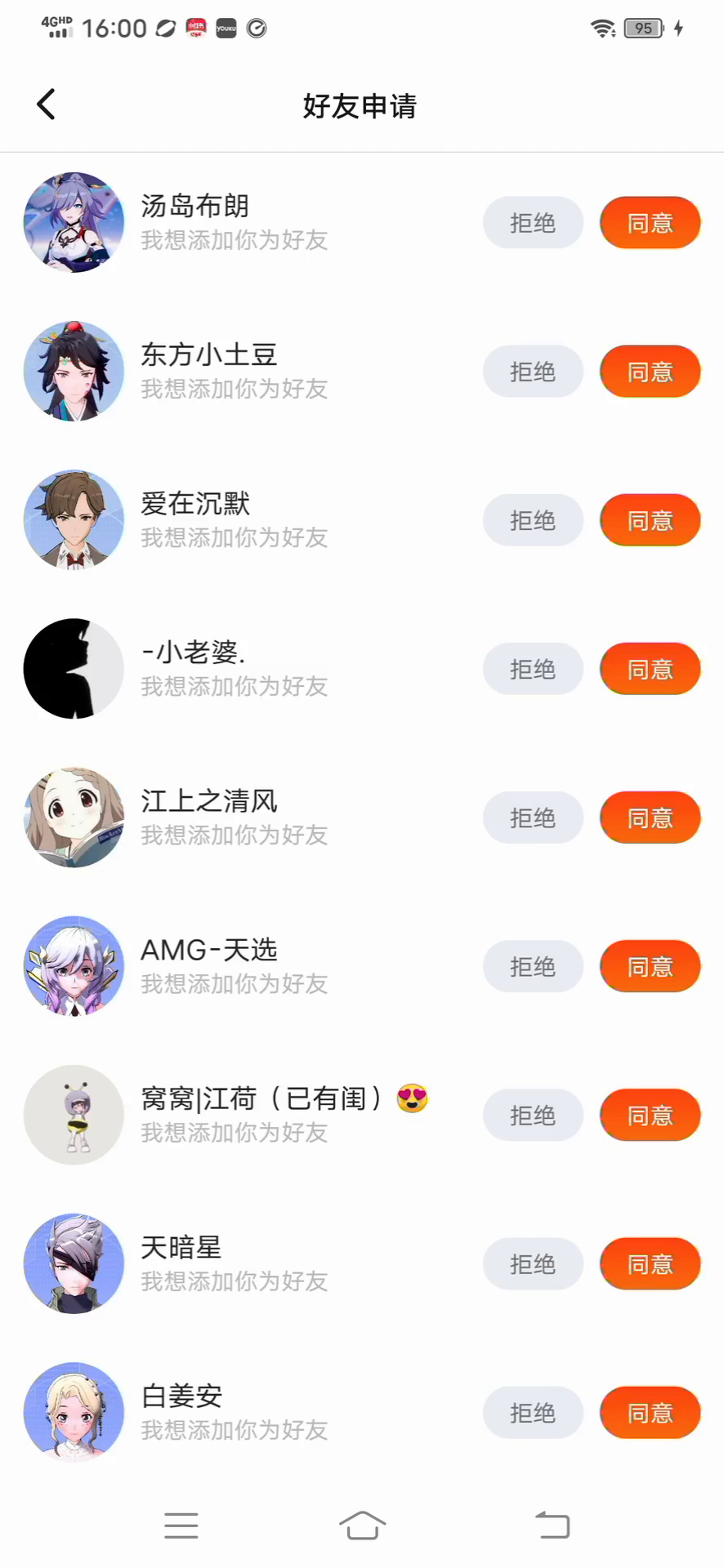Accept AMG-天选 as a friend
Image resolution: width=724 pixels, height=1568 pixels.
click(650, 966)
